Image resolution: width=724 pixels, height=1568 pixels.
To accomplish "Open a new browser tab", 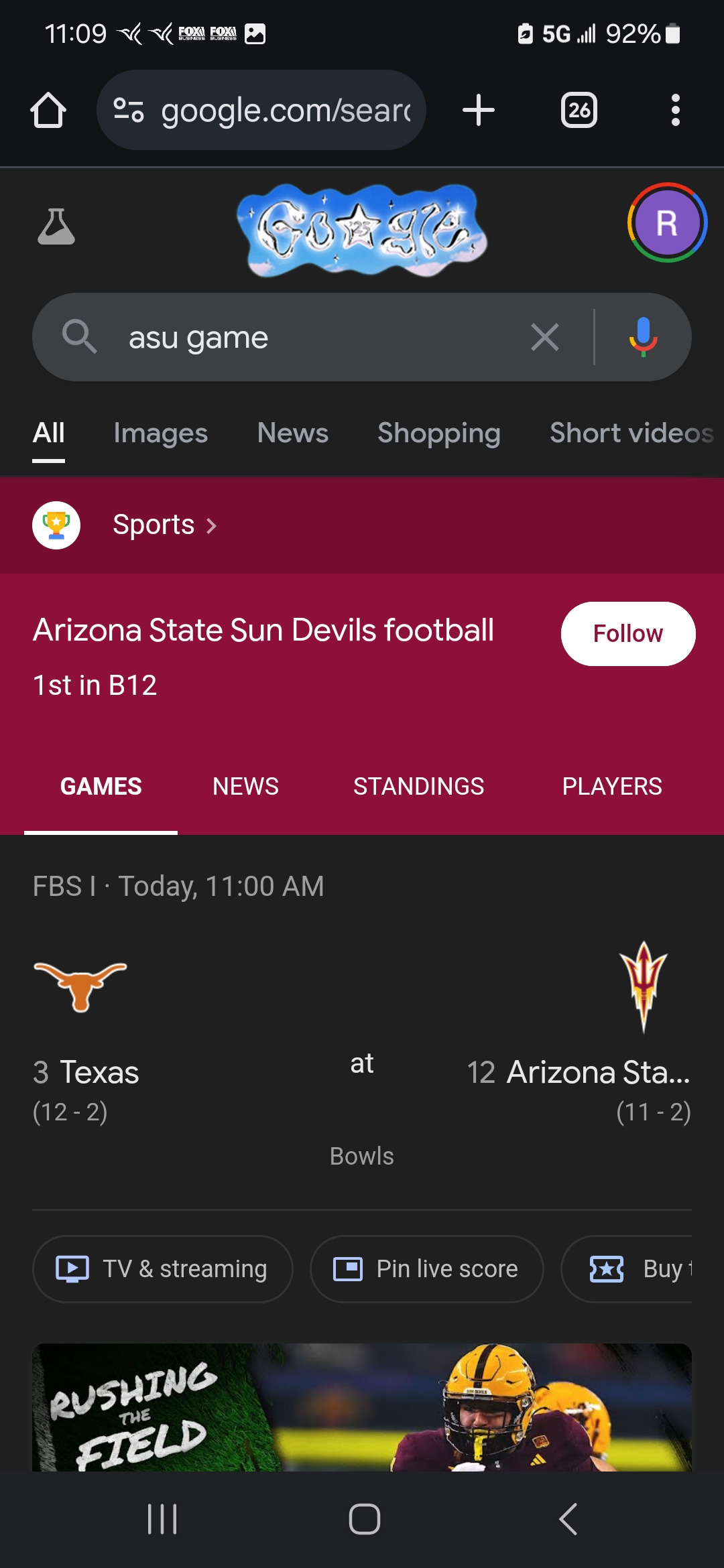I will [x=479, y=110].
